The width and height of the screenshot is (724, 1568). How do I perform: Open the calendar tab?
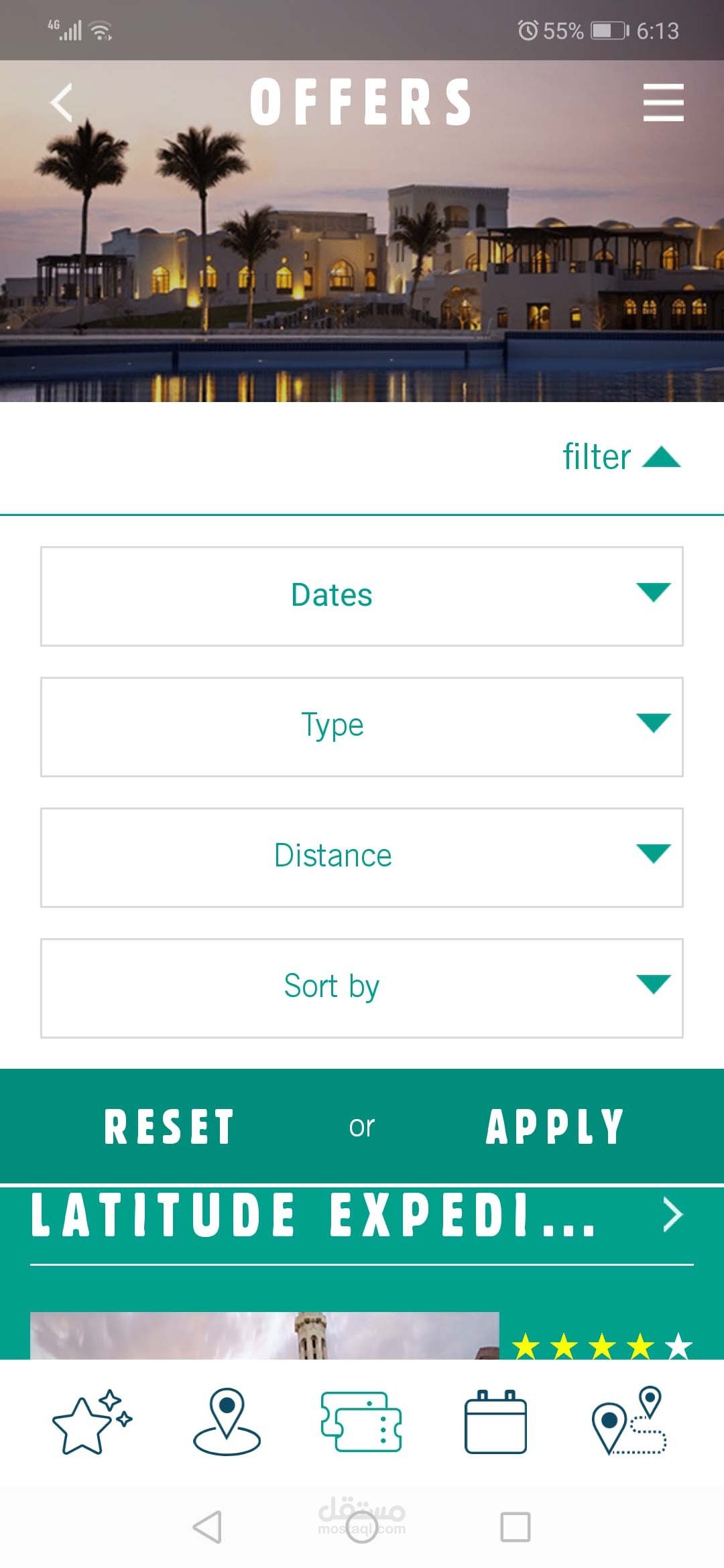pos(495,1421)
